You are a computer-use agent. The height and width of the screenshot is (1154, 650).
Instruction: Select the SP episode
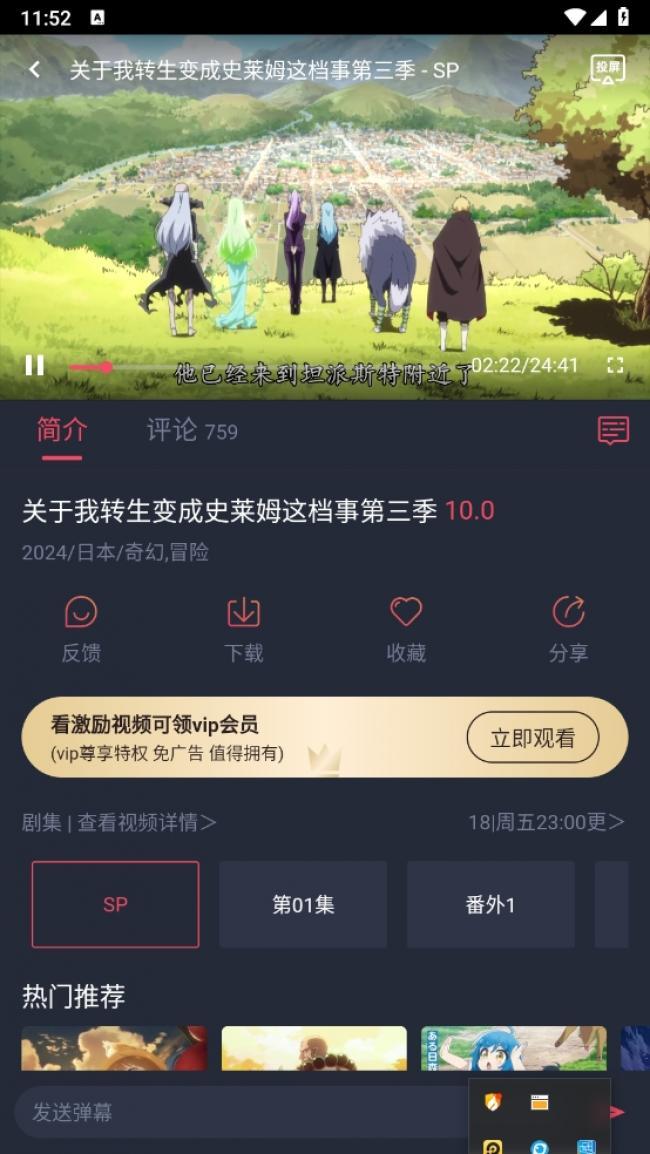click(115, 904)
